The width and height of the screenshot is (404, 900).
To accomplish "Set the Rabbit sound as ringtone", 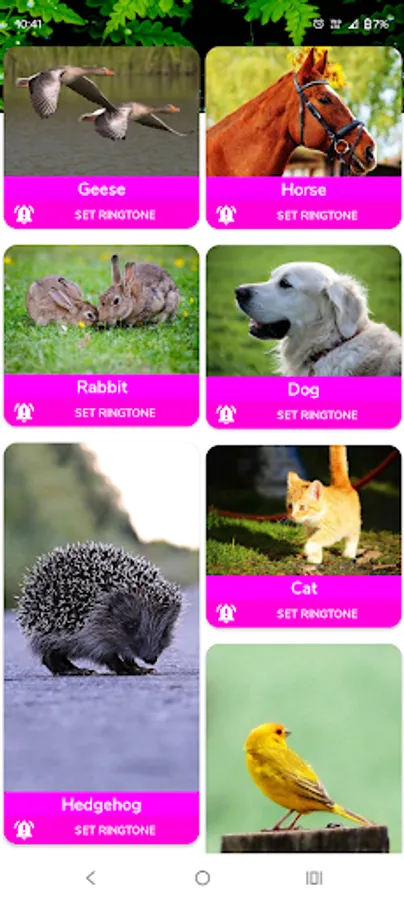I will pos(115,413).
